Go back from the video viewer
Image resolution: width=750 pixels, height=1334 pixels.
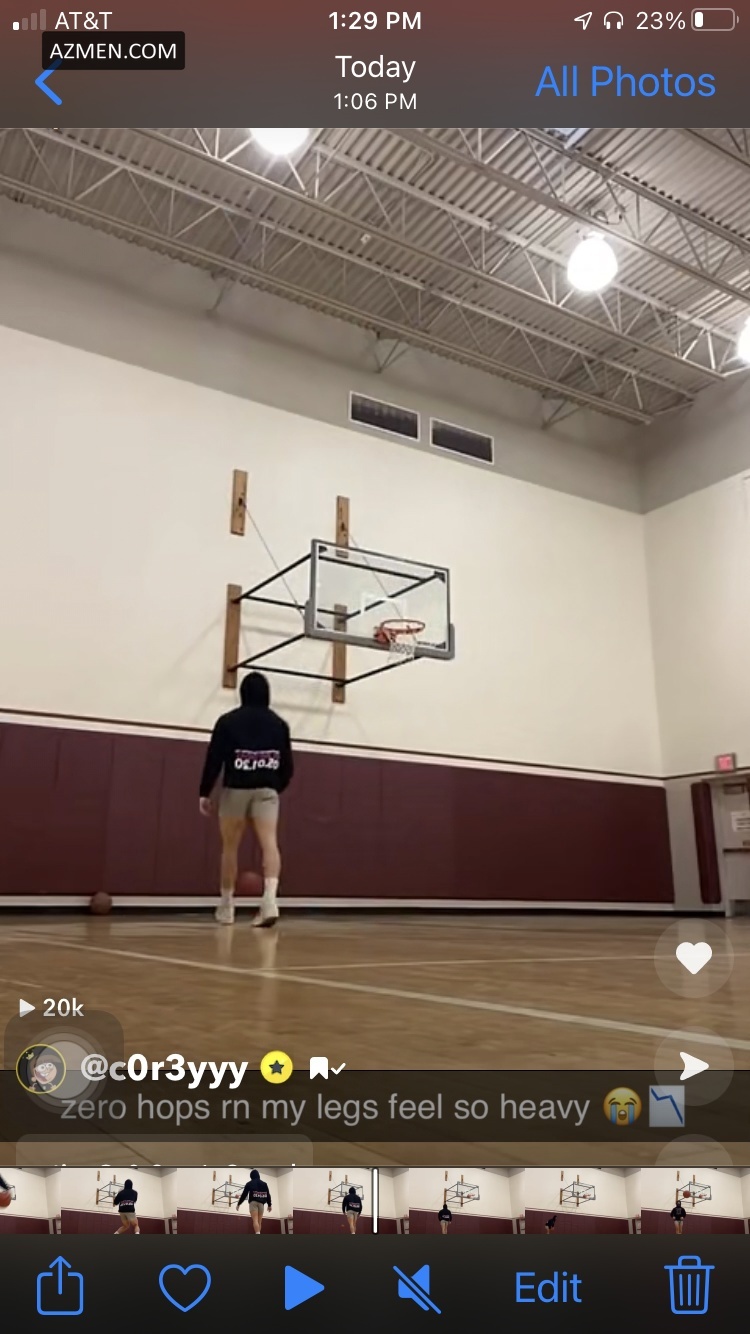pyautogui.click(x=48, y=83)
